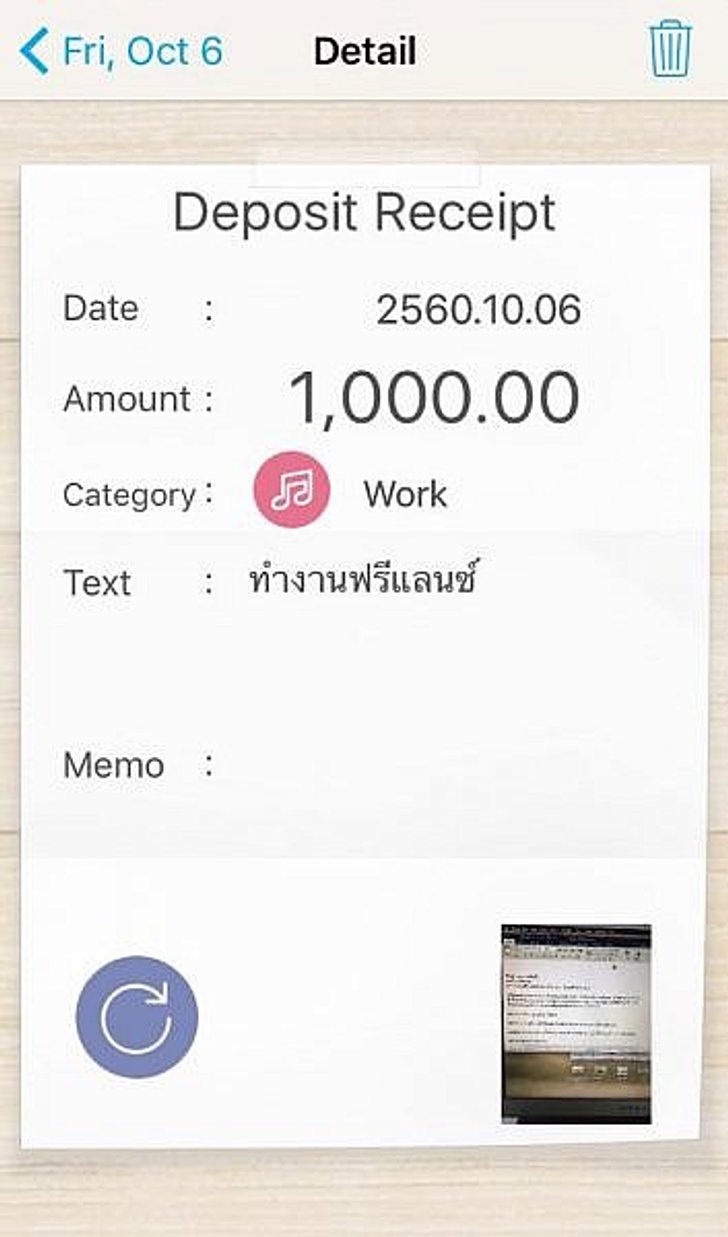Image resolution: width=728 pixels, height=1237 pixels.
Task: Go back to Fri, Oct 6
Action: pos(121,51)
